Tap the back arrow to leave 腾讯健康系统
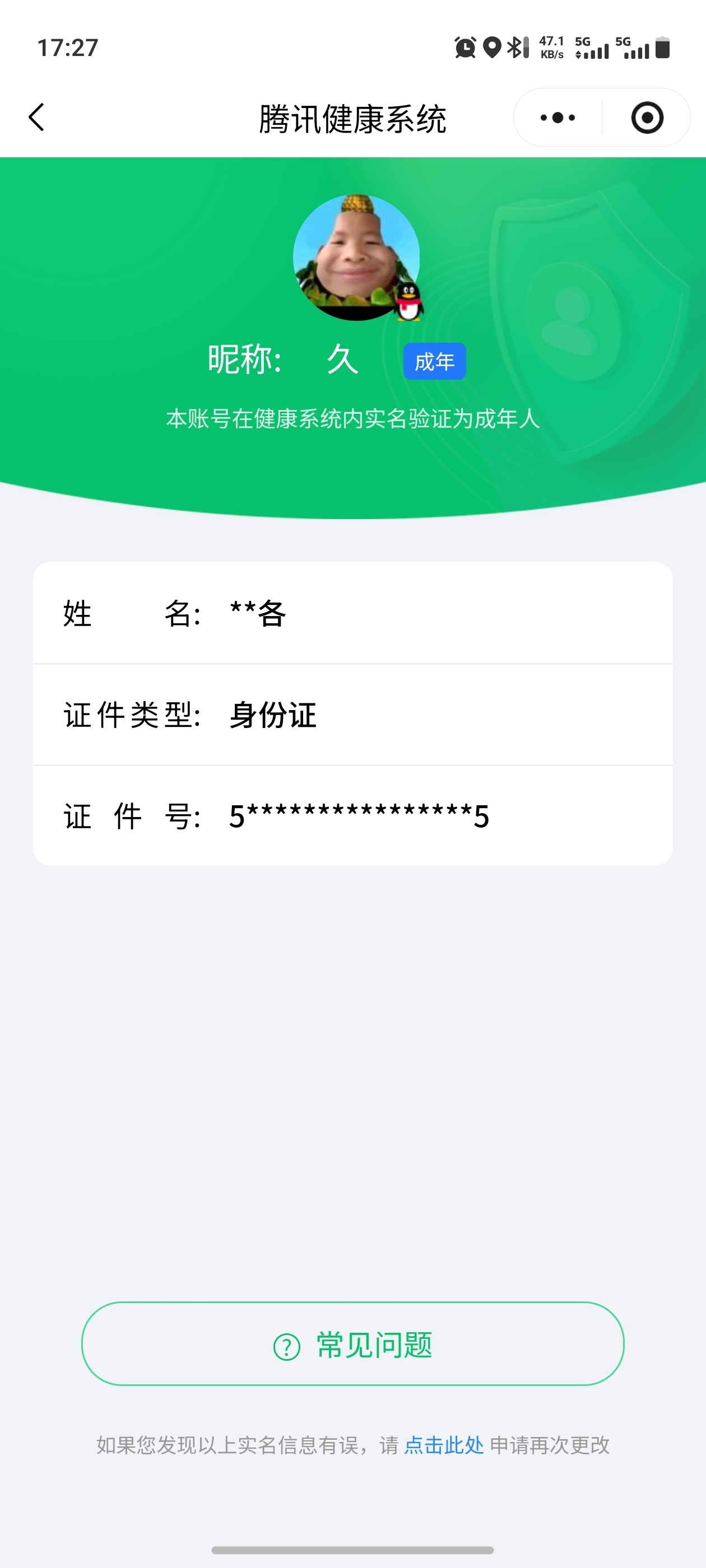The image size is (706, 1568). coord(36,118)
